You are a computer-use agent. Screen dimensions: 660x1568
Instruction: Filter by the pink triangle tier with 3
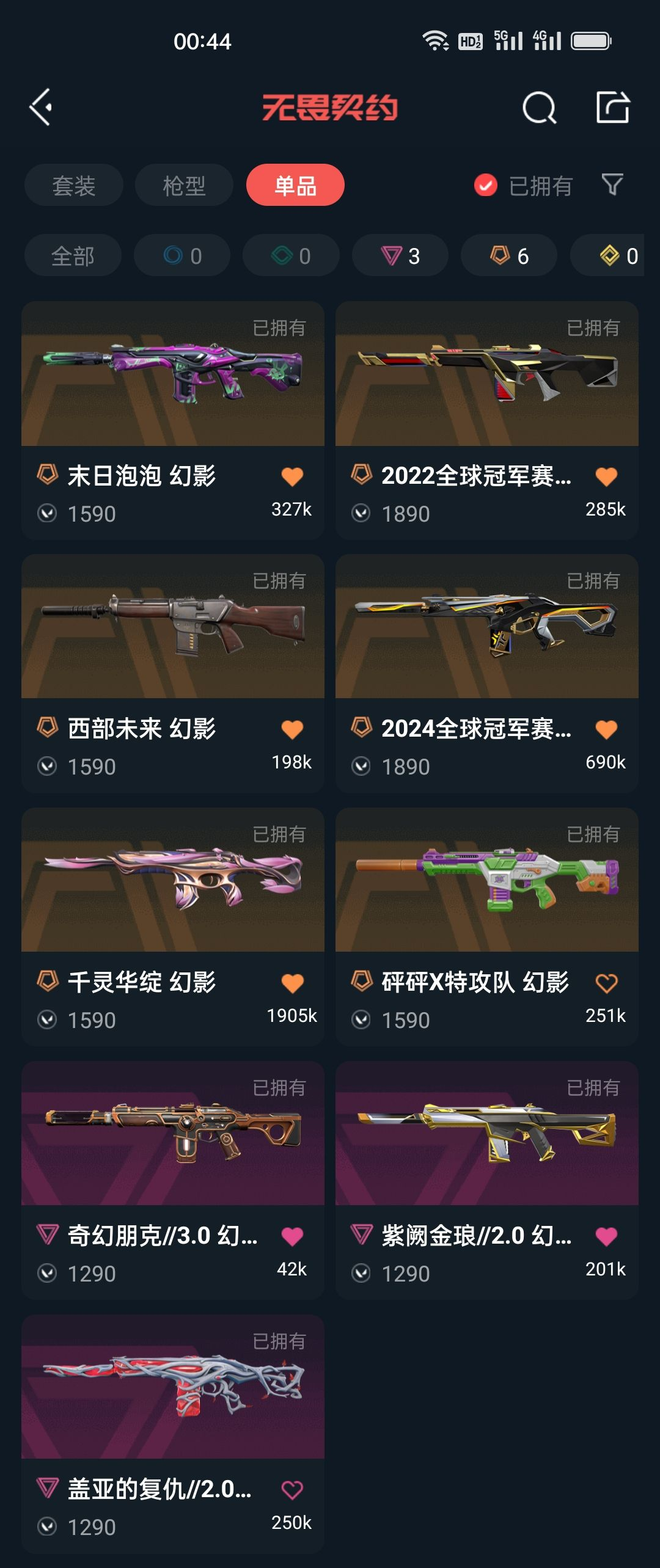(x=400, y=255)
